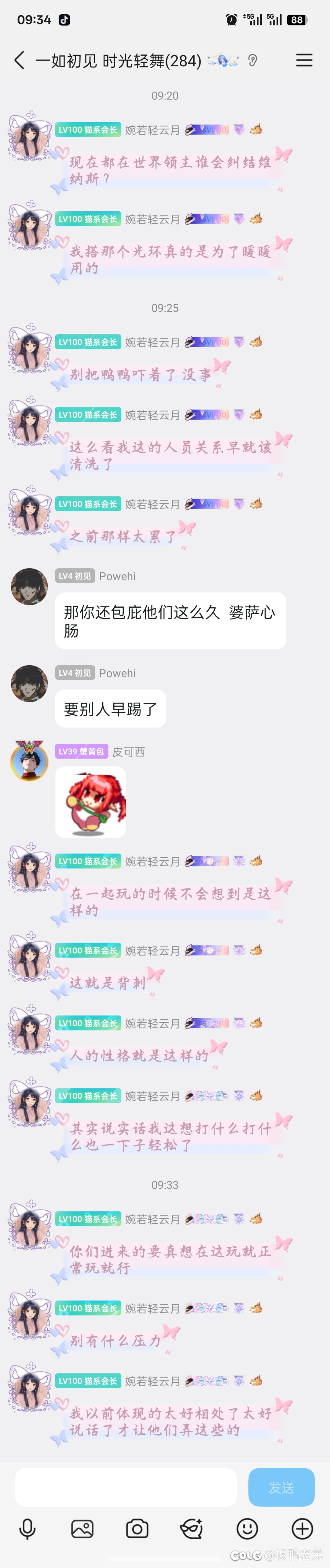Open the sticker image sent by 皮可西
This screenshot has width=330, height=1568.
point(90,802)
